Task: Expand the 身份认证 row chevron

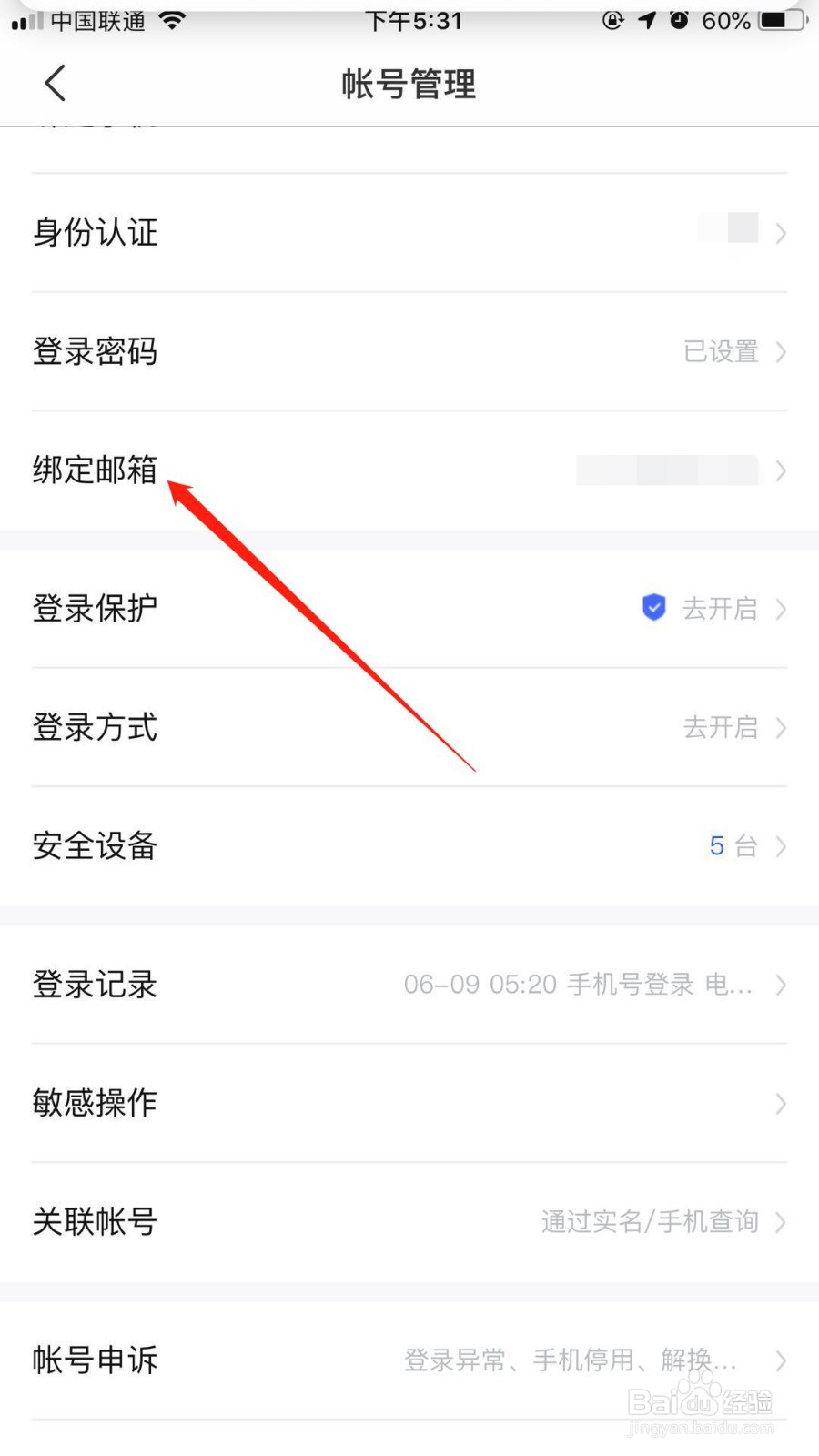Action: pyautogui.click(x=780, y=233)
